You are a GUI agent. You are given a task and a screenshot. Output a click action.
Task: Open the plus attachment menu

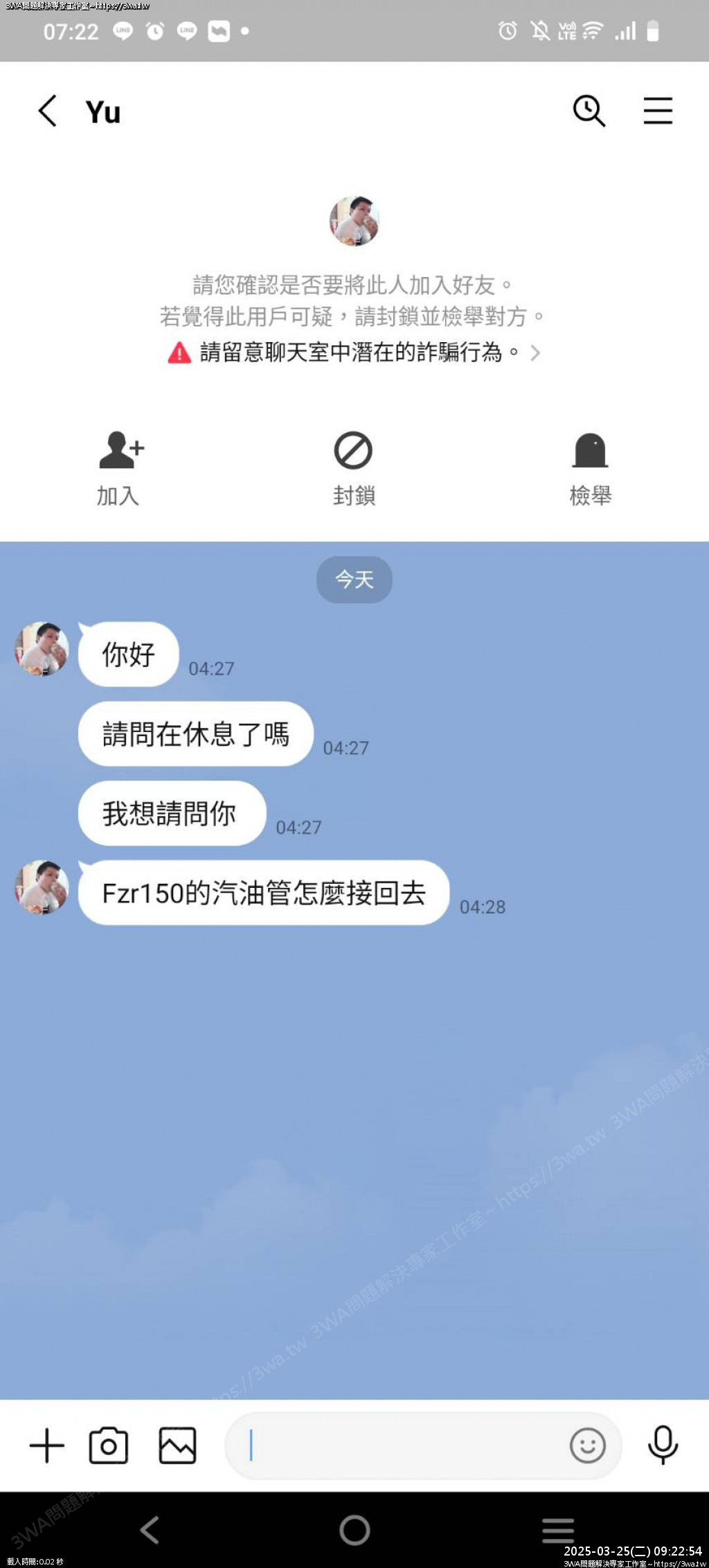point(47,1445)
